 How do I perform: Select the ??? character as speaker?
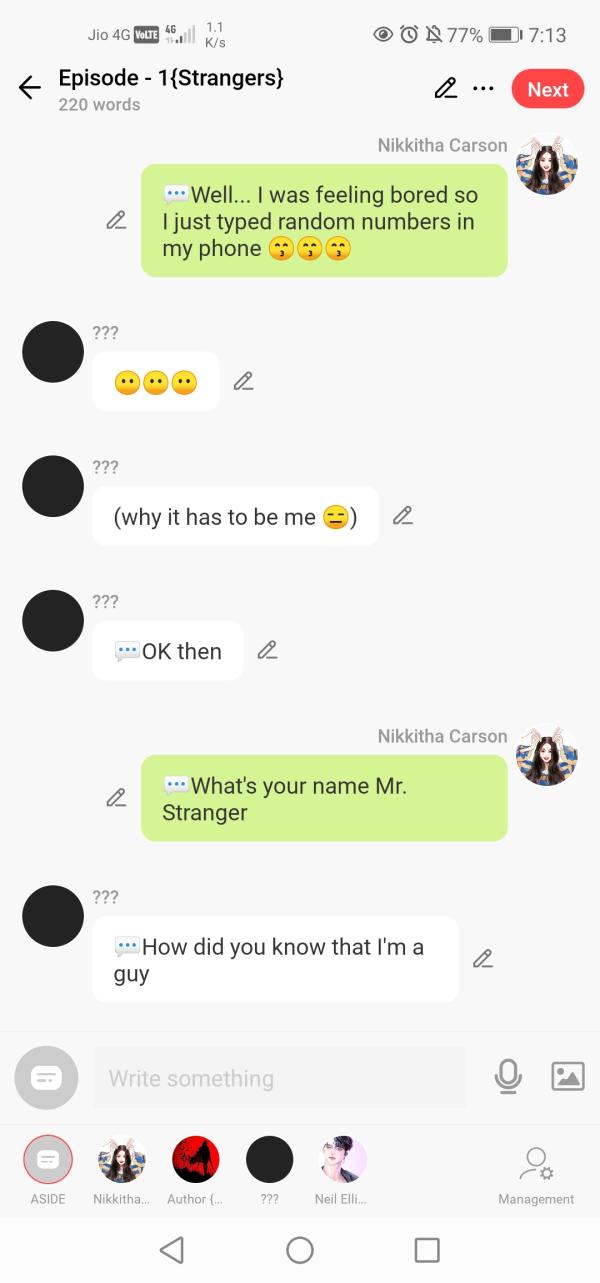[269, 1160]
